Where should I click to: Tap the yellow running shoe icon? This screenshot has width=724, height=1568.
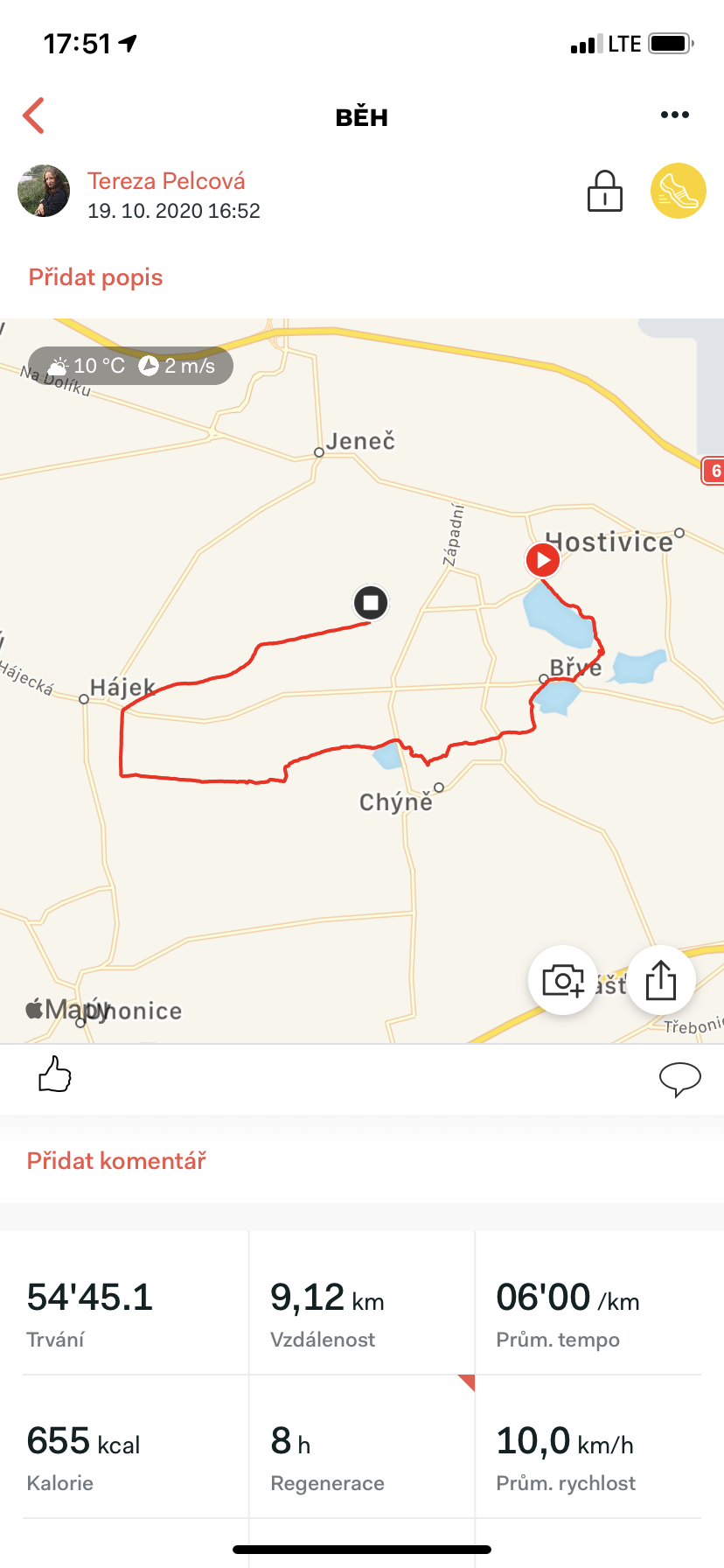(x=678, y=191)
